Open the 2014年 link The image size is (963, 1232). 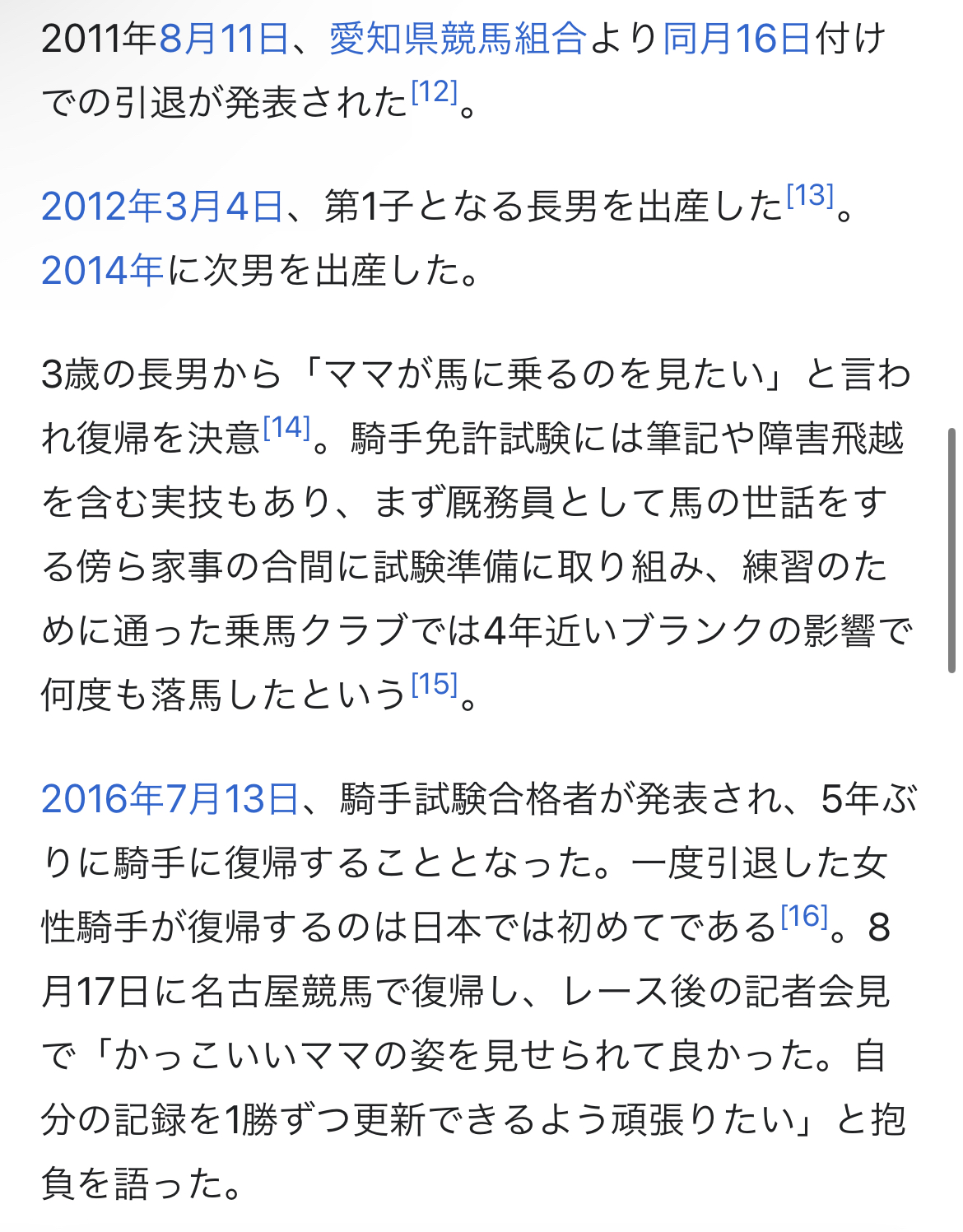[102, 270]
